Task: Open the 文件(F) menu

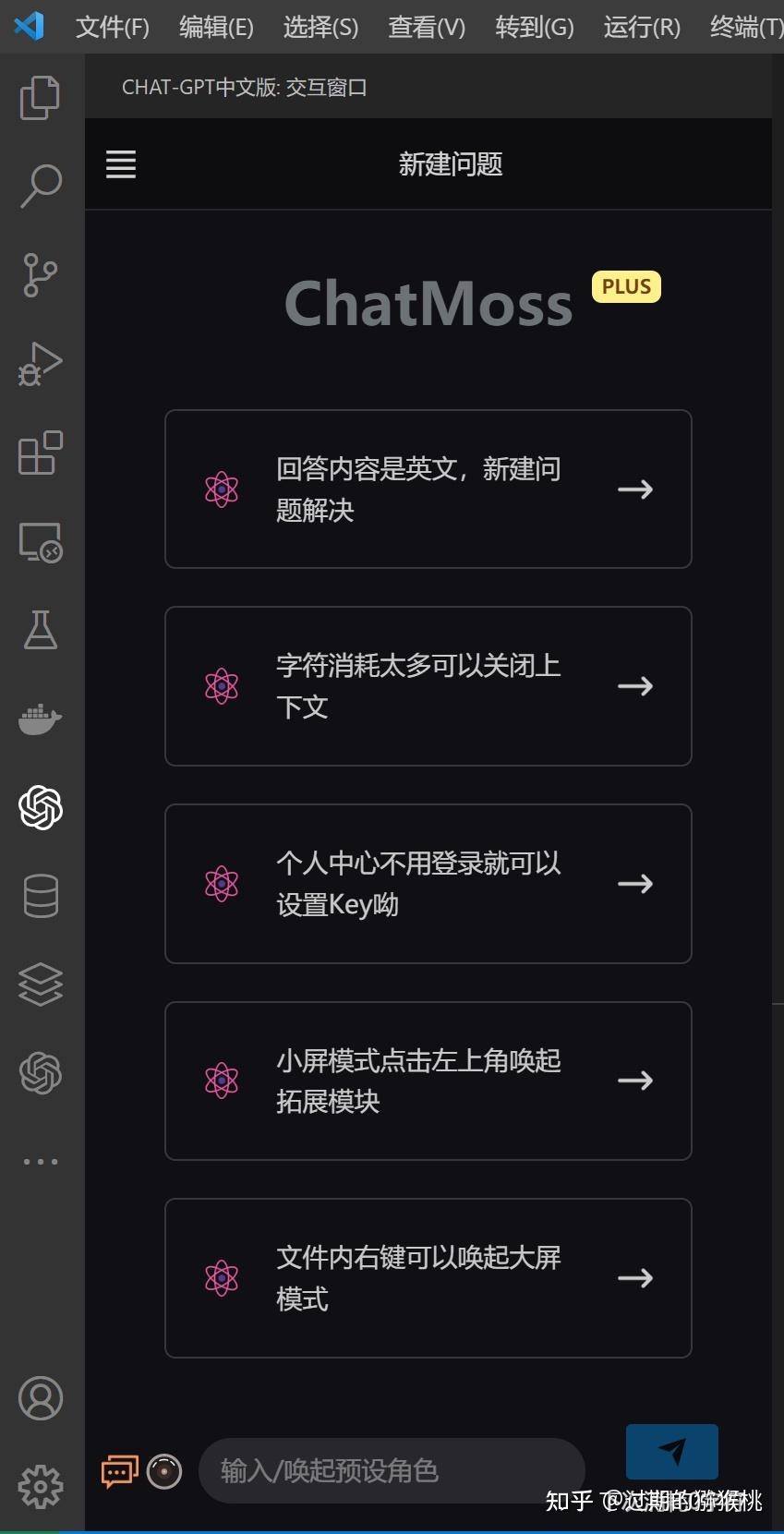Action: 112,27
